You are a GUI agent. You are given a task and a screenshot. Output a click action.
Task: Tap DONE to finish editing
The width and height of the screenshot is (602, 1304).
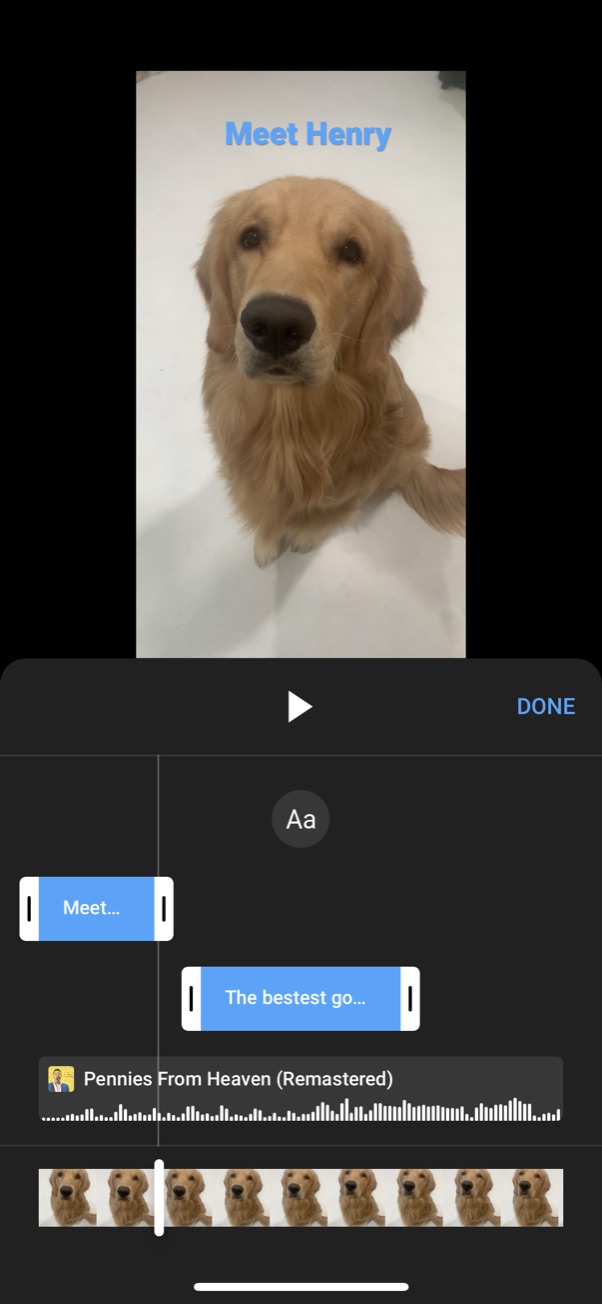click(545, 707)
